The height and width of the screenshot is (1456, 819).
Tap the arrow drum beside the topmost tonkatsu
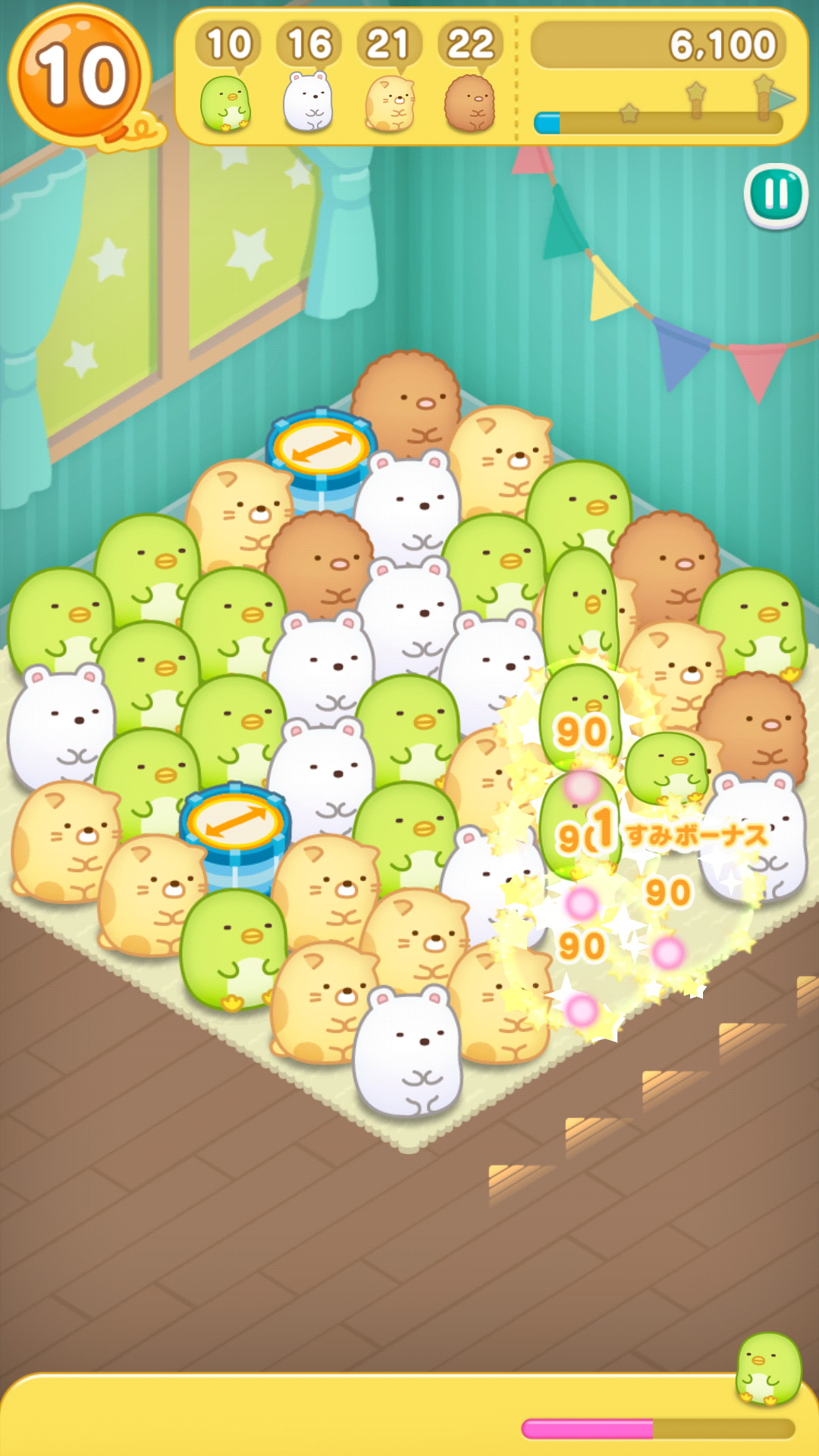322,451
